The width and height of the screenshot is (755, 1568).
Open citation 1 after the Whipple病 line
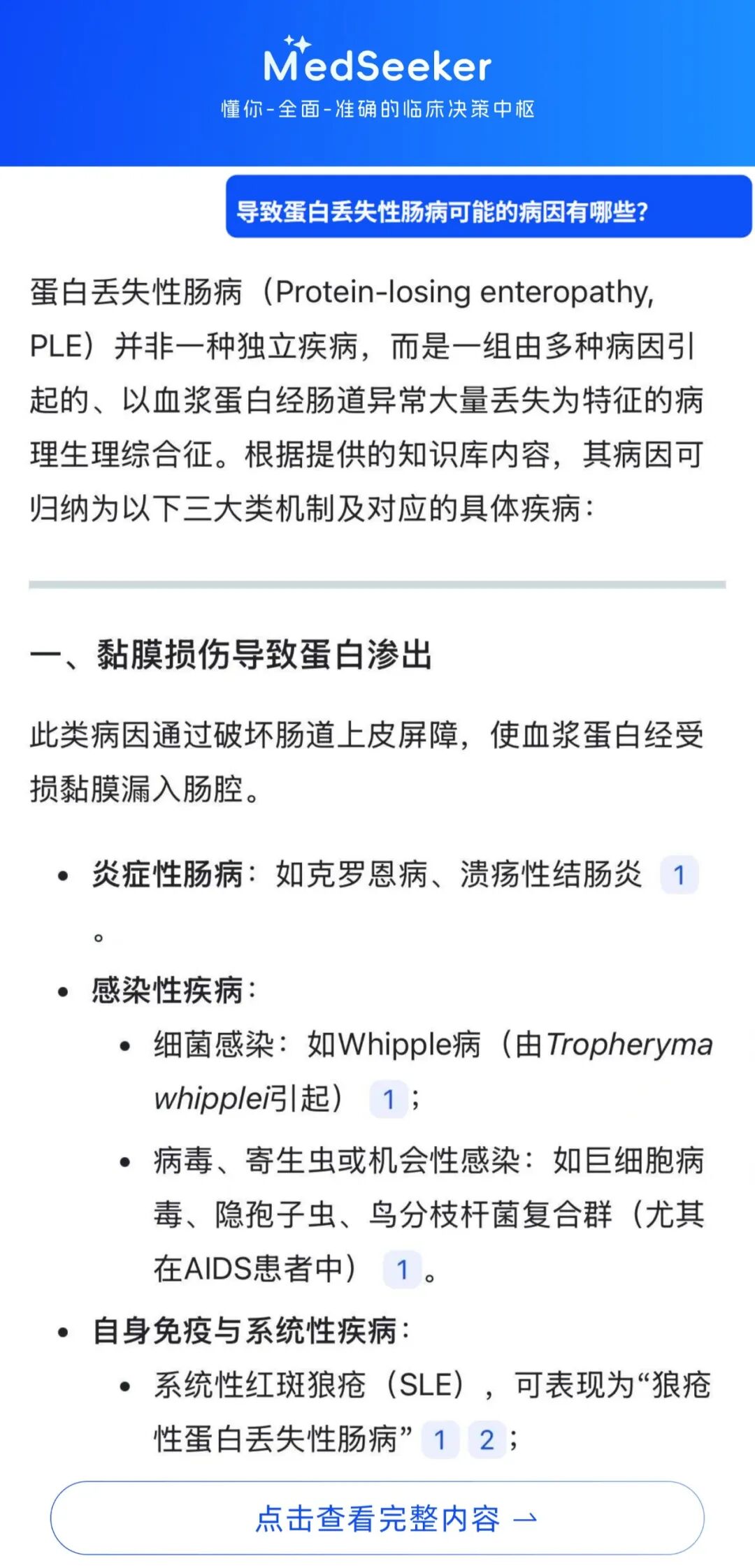[389, 1099]
